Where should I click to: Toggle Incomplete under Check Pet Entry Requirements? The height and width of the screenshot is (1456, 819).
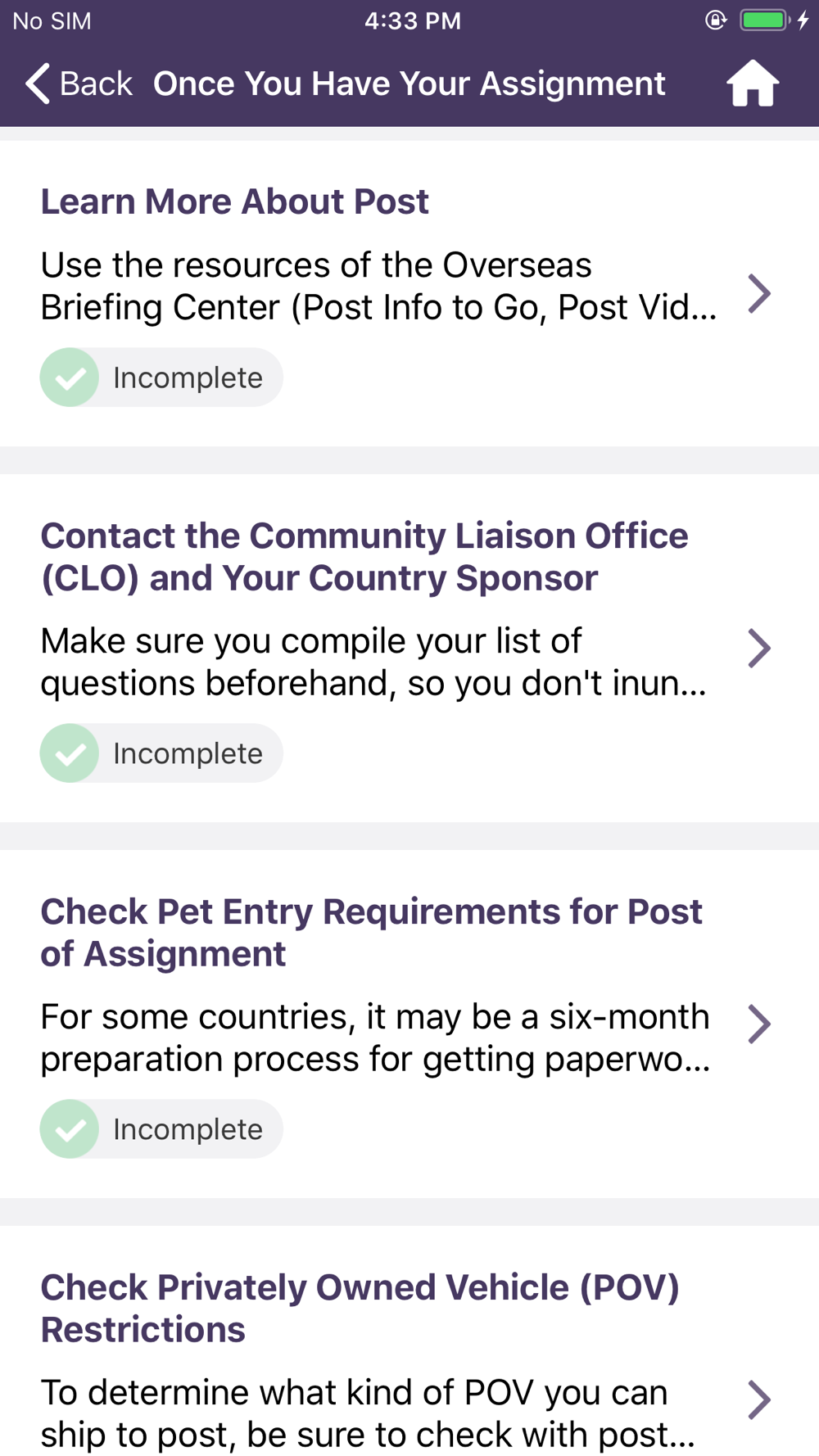[161, 1129]
